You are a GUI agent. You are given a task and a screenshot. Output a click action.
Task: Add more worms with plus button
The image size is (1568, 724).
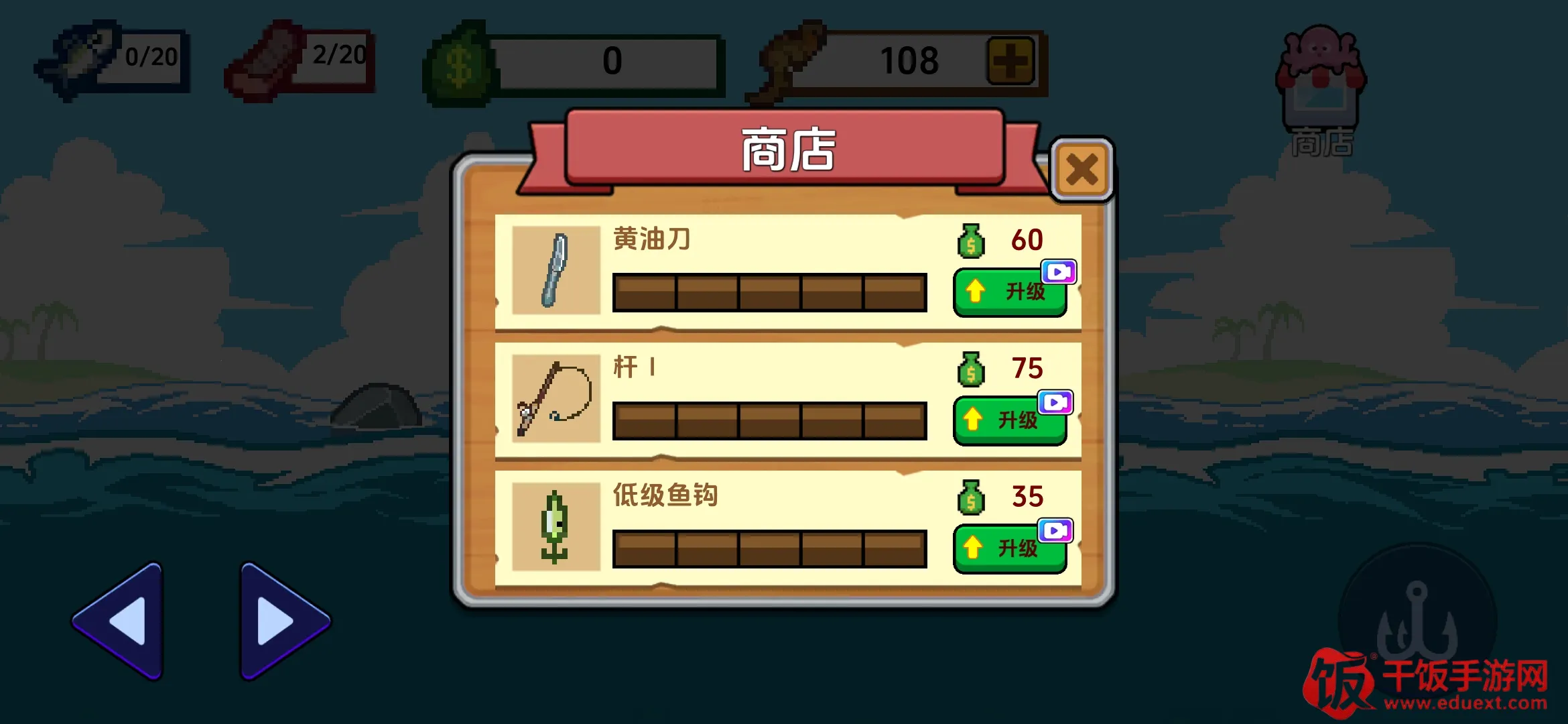(x=1010, y=61)
